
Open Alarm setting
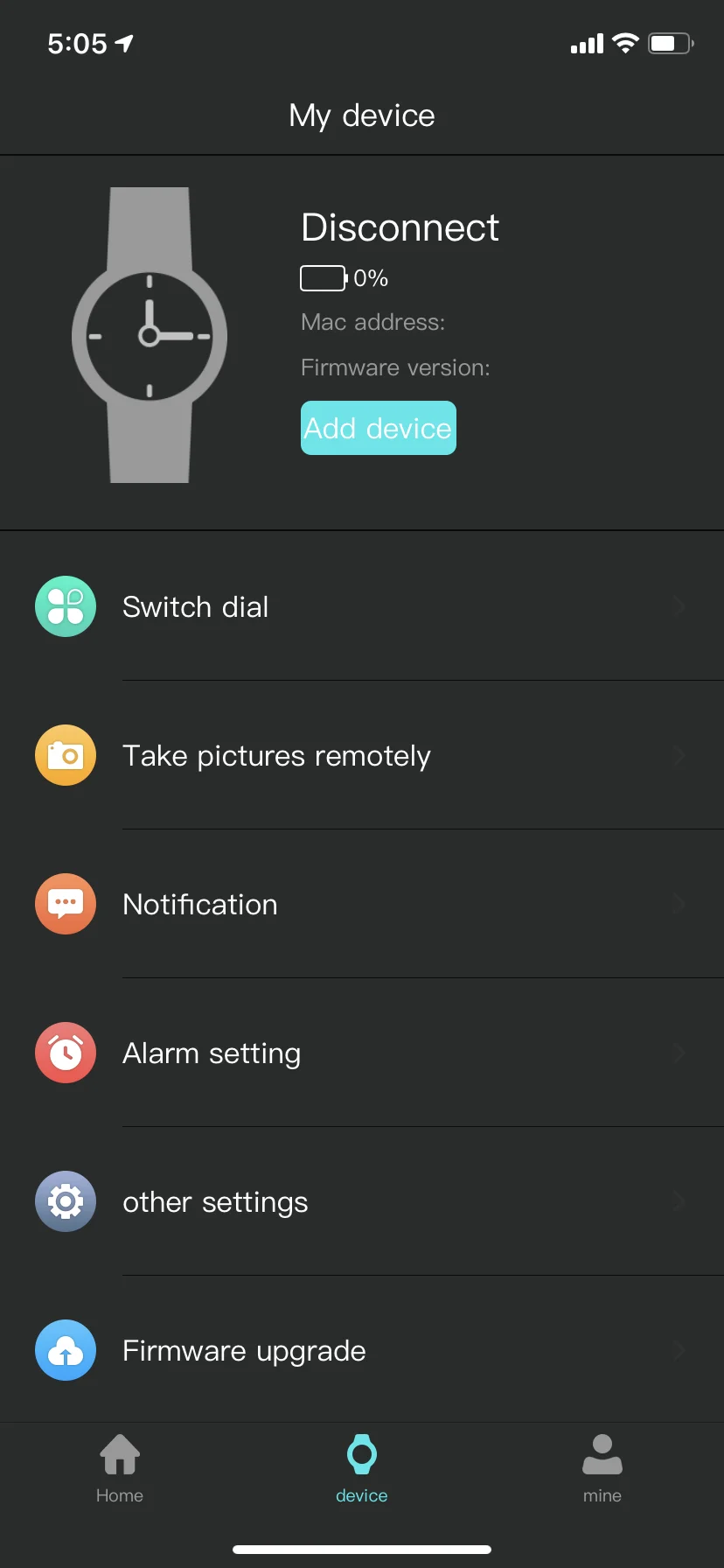coord(362,1053)
